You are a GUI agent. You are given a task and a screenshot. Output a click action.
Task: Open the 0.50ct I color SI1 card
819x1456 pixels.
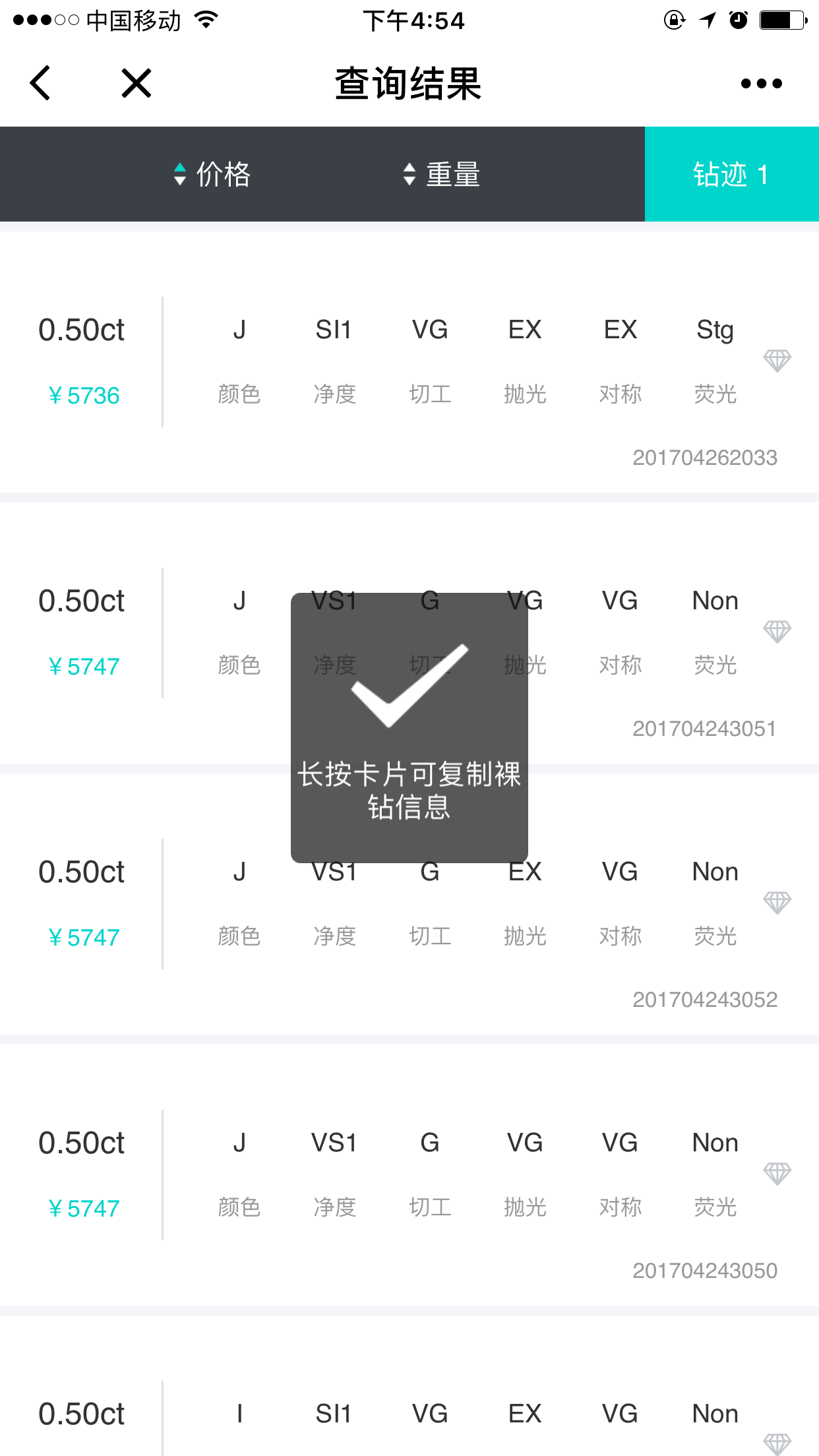click(x=409, y=1385)
